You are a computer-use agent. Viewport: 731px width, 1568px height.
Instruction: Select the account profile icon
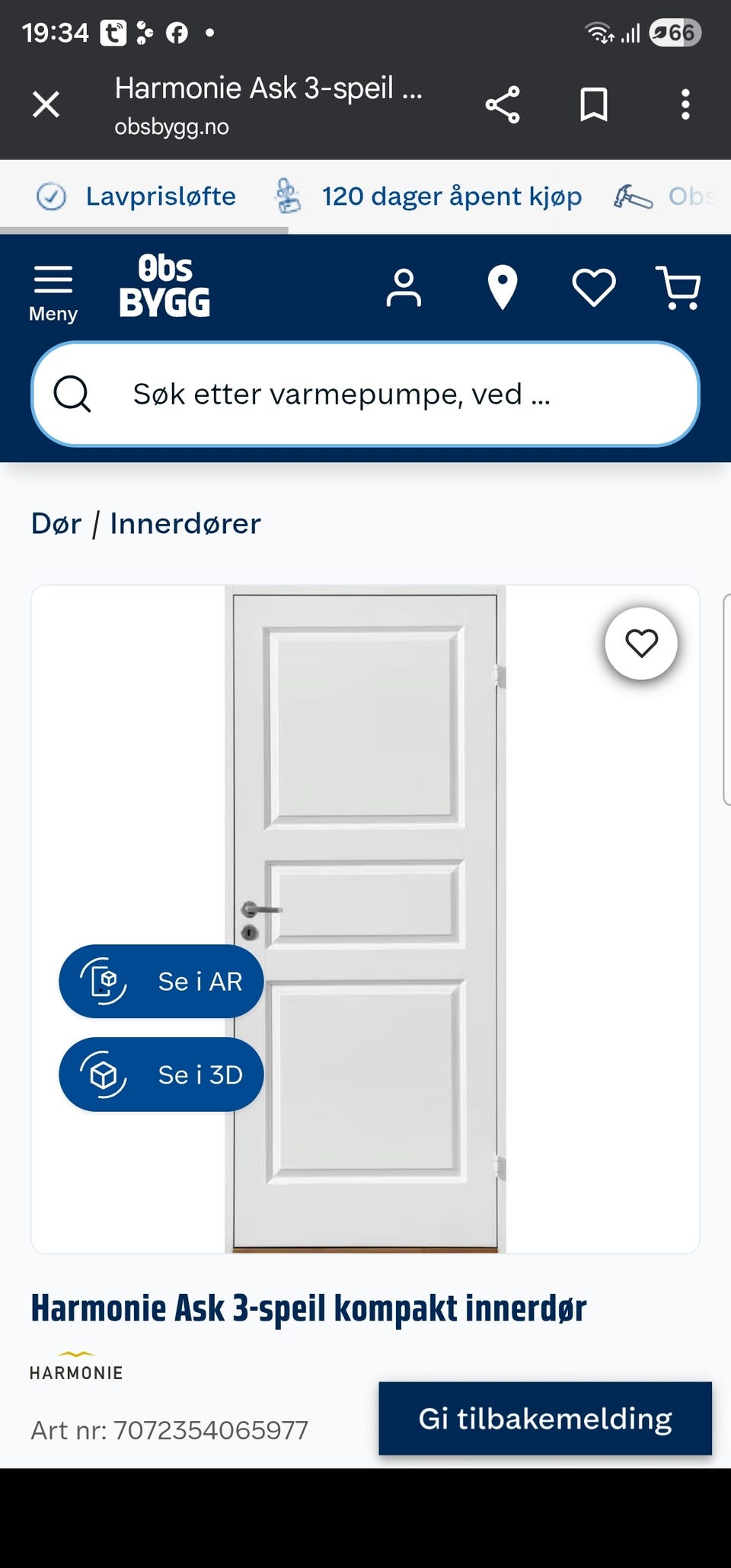pyautogui.click(x=404, y=288)
